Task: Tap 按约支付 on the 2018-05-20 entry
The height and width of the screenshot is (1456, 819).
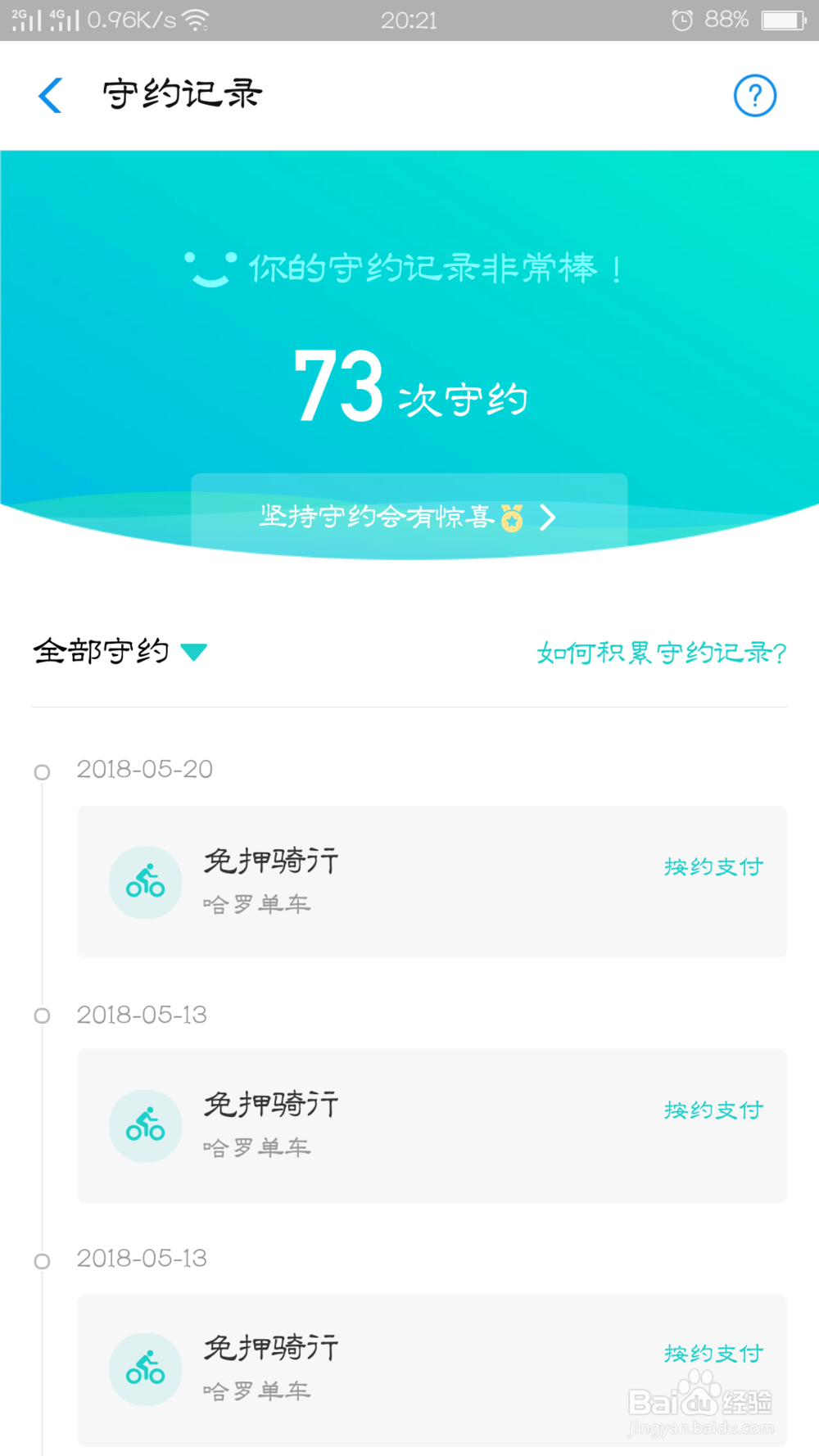Action: [713, 866]
